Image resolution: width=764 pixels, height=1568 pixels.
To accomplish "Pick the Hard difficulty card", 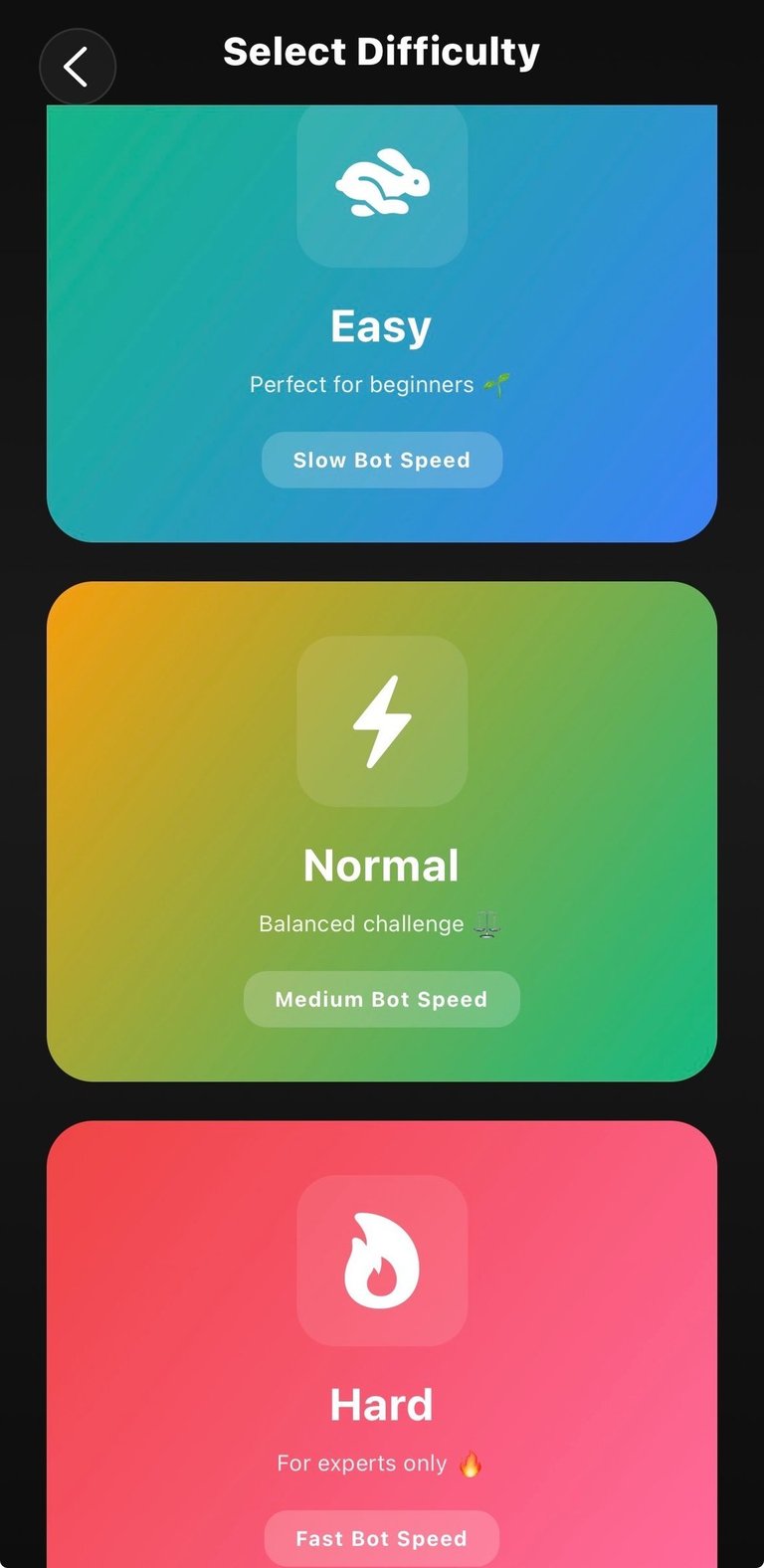I will 382,1344.
